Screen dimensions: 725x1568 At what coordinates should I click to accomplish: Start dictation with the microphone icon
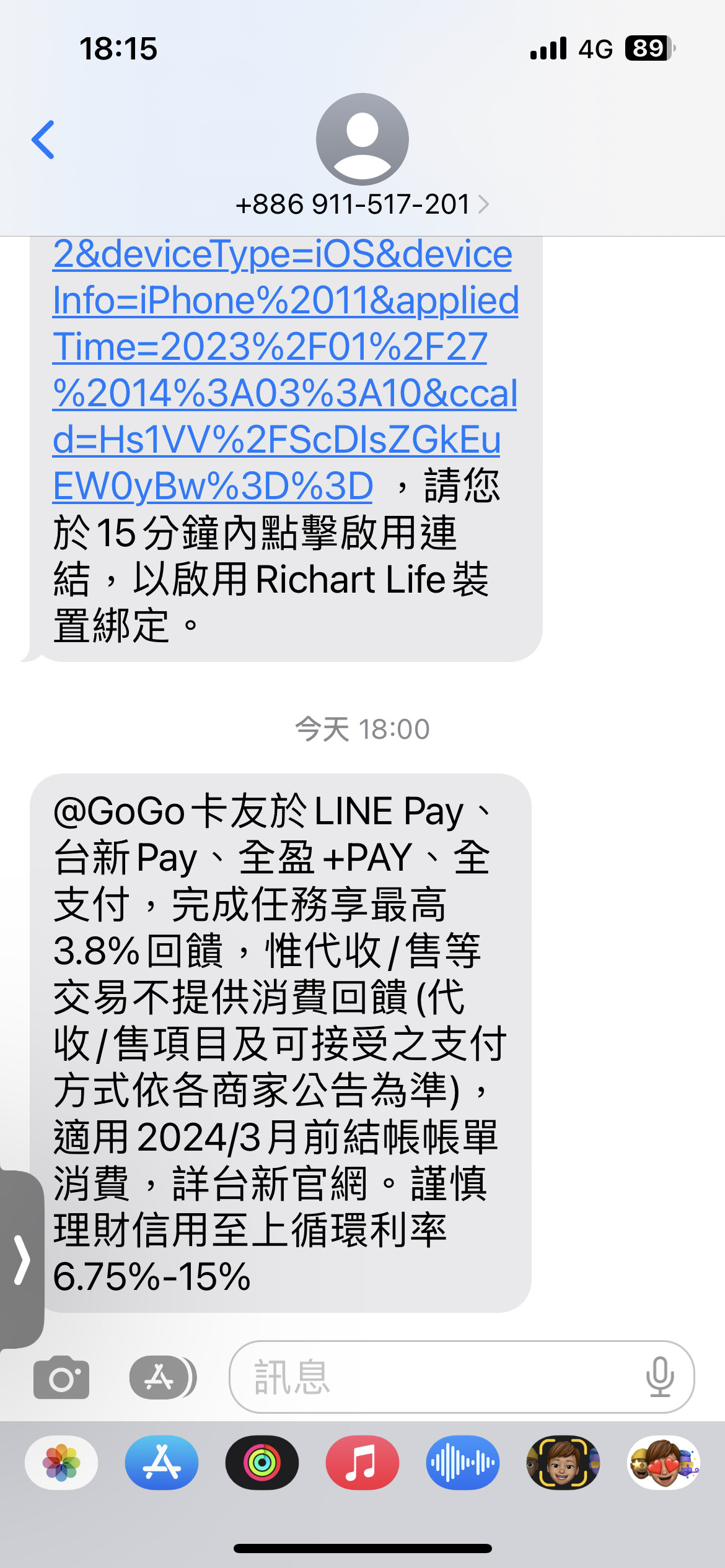coord(659,1377)
